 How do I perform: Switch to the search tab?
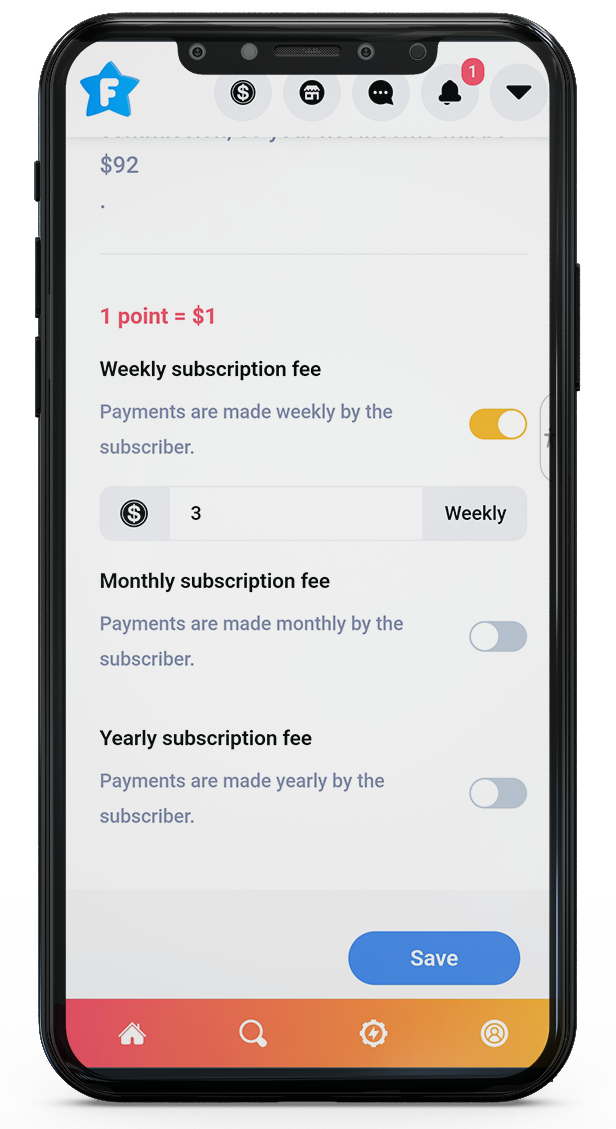tap(253, 1034)
